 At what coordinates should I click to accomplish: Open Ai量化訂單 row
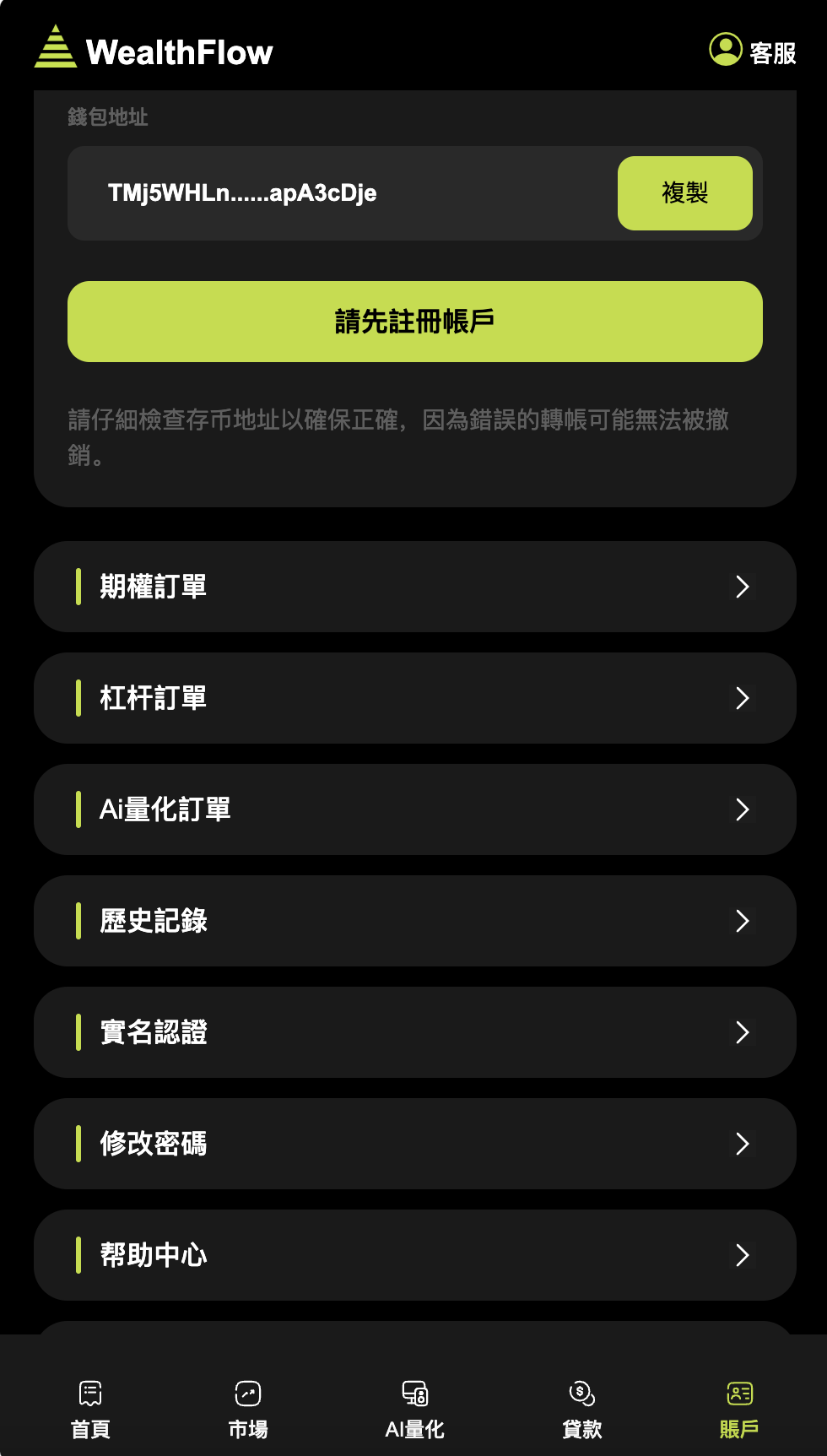(x=414, y=809)
